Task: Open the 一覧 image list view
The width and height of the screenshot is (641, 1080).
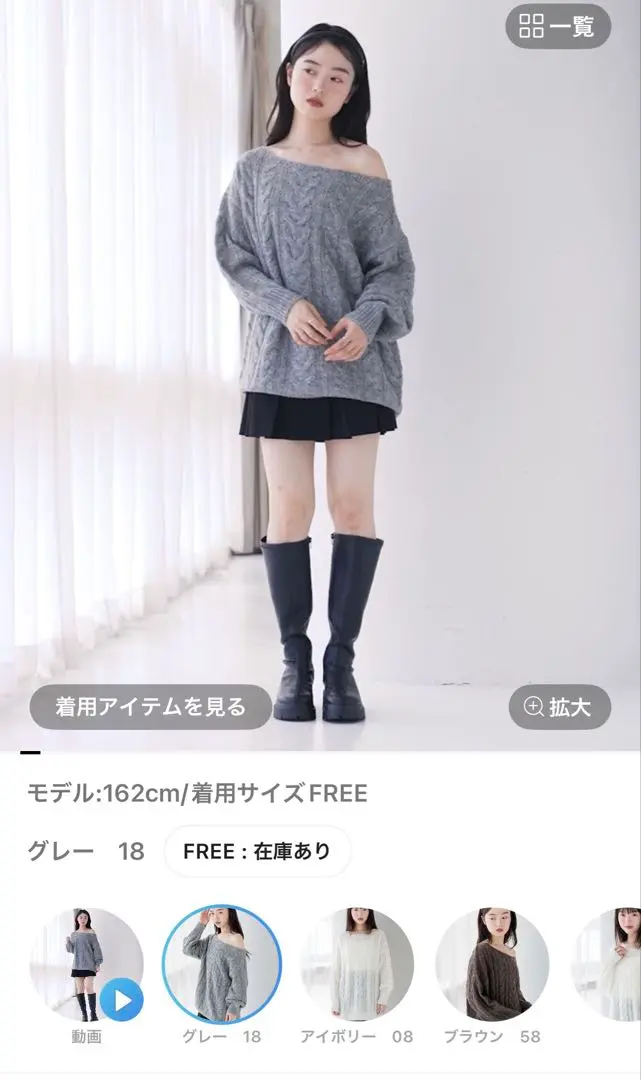Action: pyautogui.click(x=557, y=27)
